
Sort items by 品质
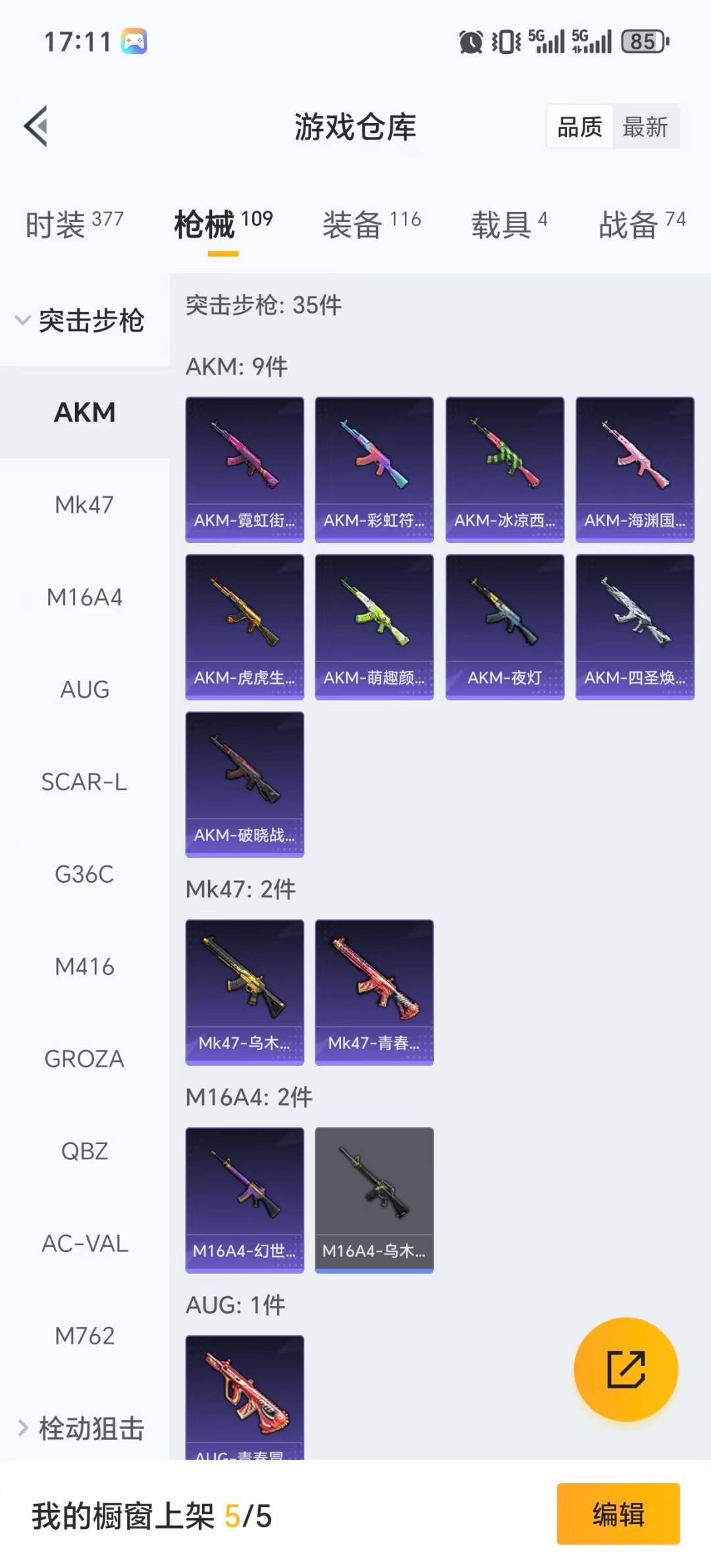[x=579, y=126]
